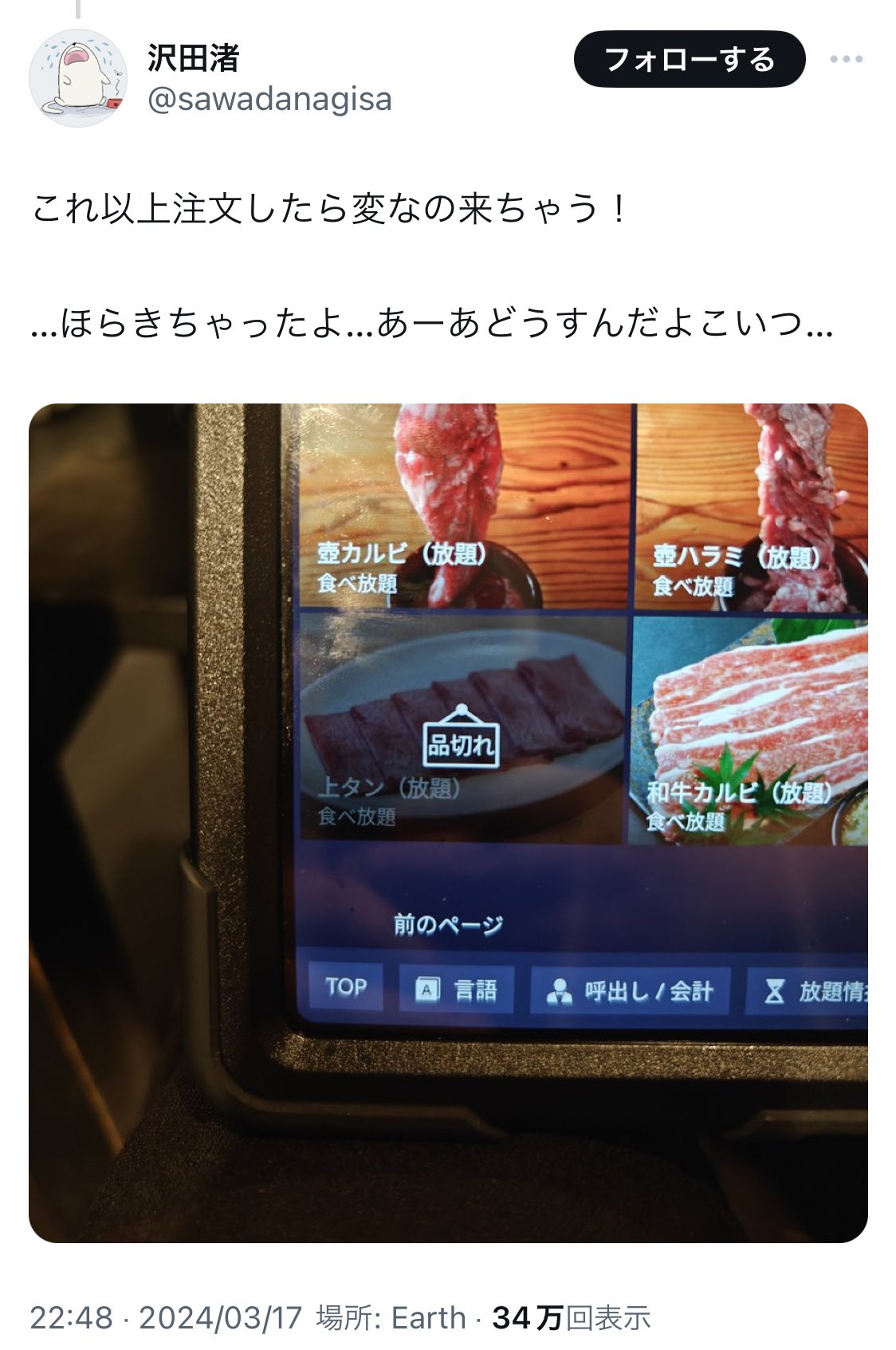Open the @sawadanagisa profile handle
Image resolution: width=896 pixels, height=1350 pixels.
click(269, 100)
